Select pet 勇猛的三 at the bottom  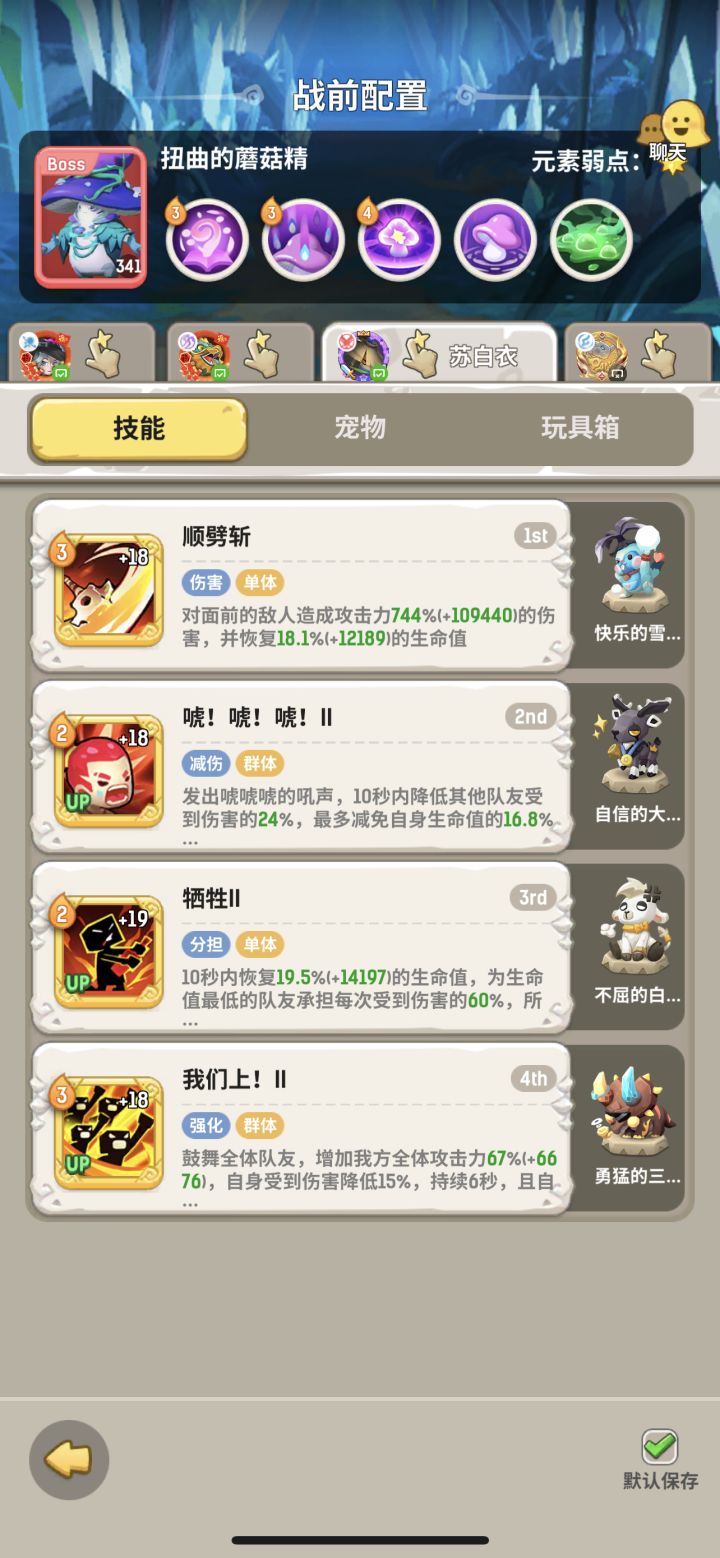point(633,1118)
